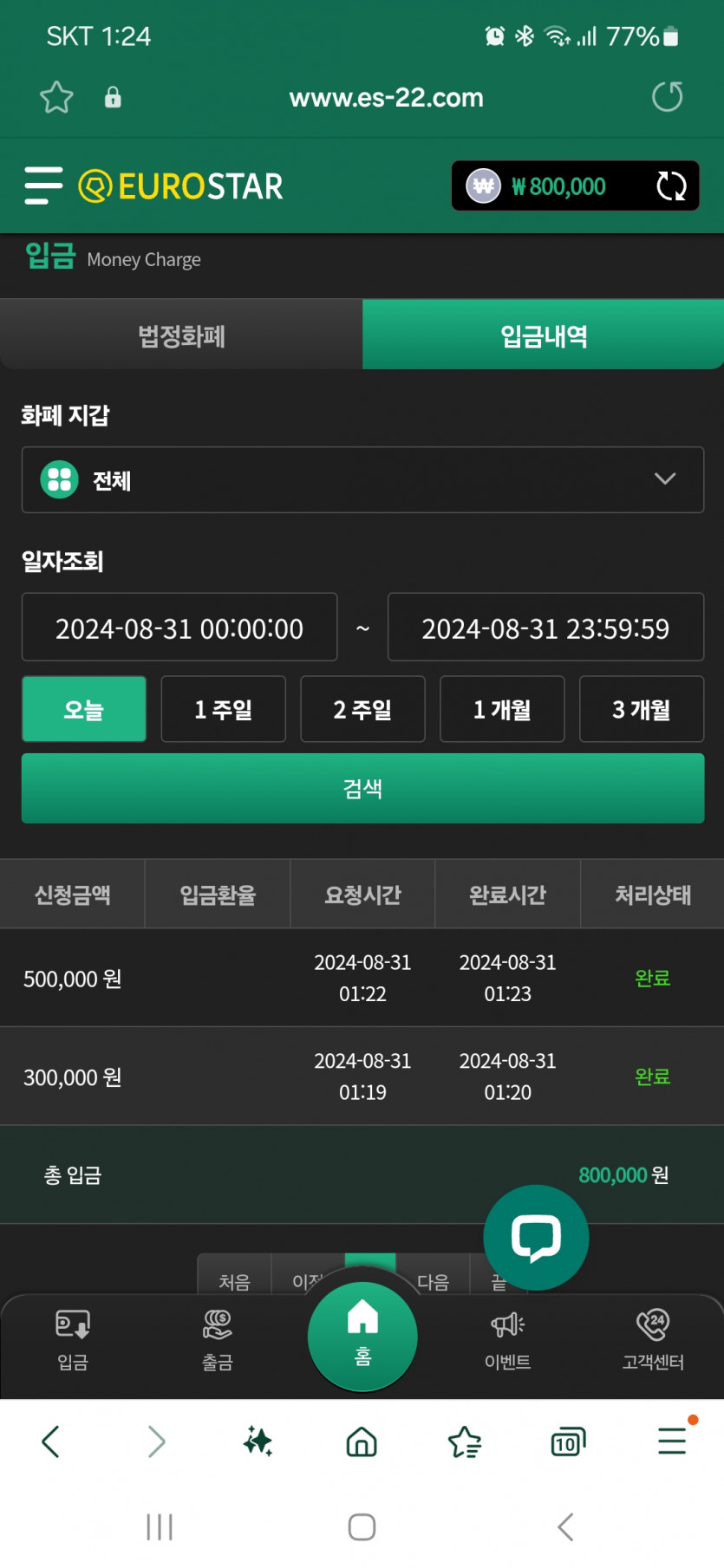Reload the page from the address bar
The height and width of the screenshot is (1568, 724).
click(x=667, y=96)
